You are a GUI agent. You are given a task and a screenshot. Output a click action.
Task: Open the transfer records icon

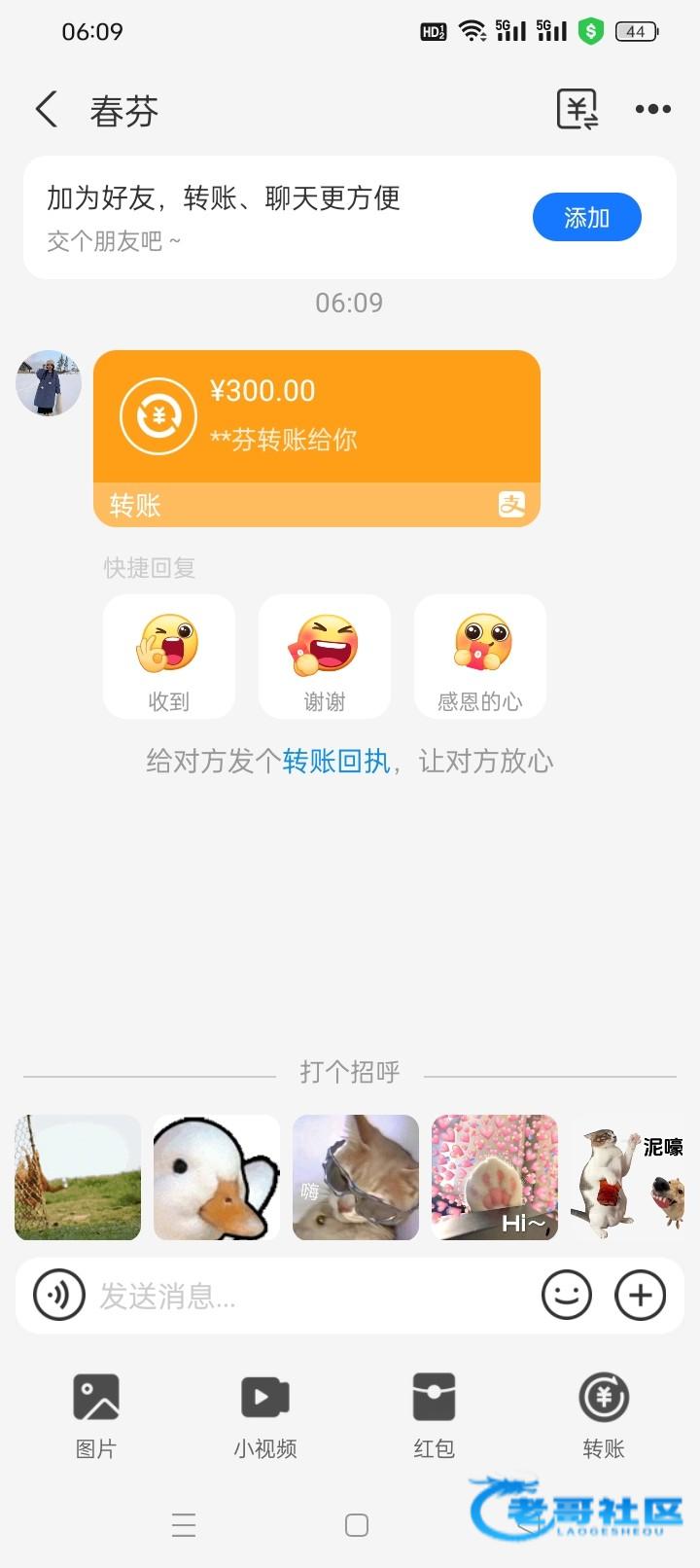(x=577, y=109)
